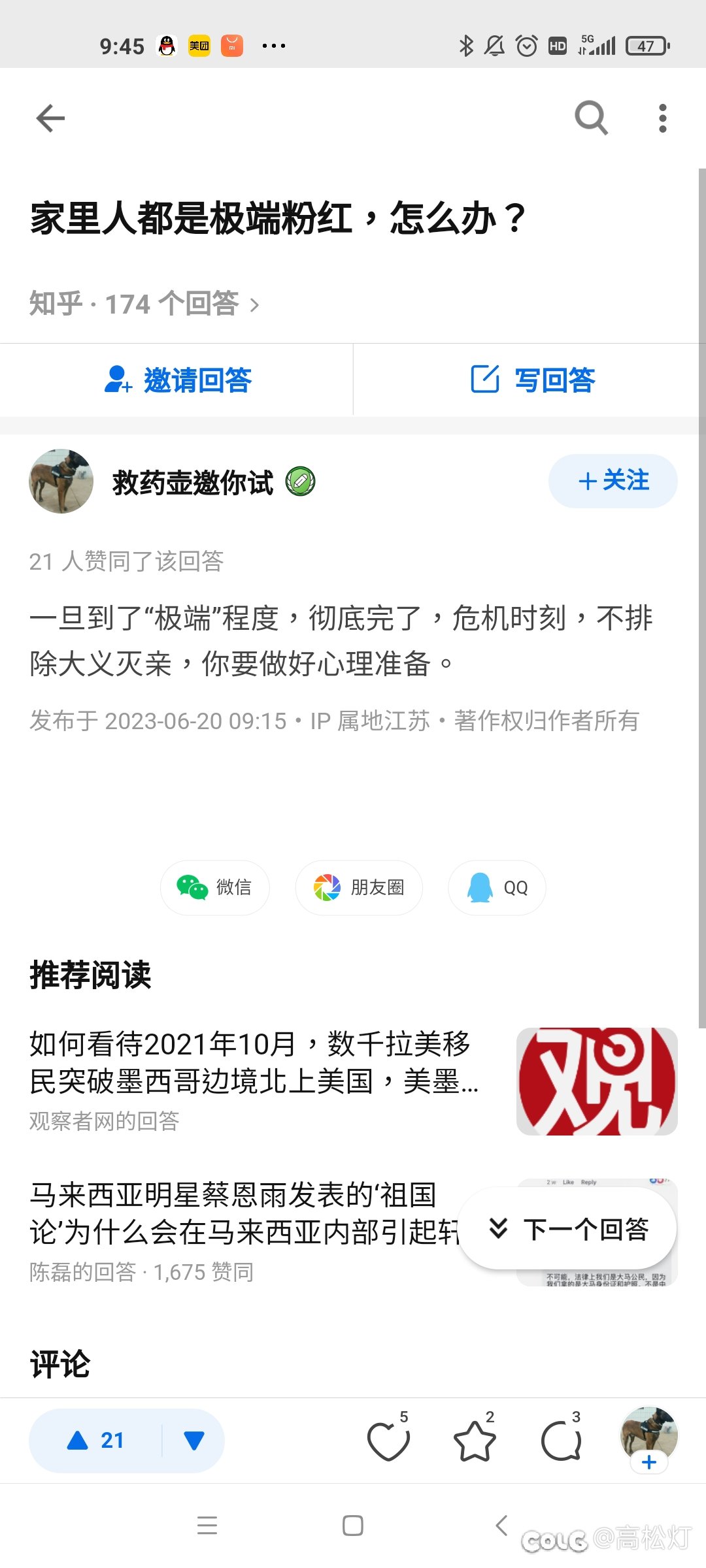Tap the system home button
Screen dimensions: 706x1568
(353, 1526)
